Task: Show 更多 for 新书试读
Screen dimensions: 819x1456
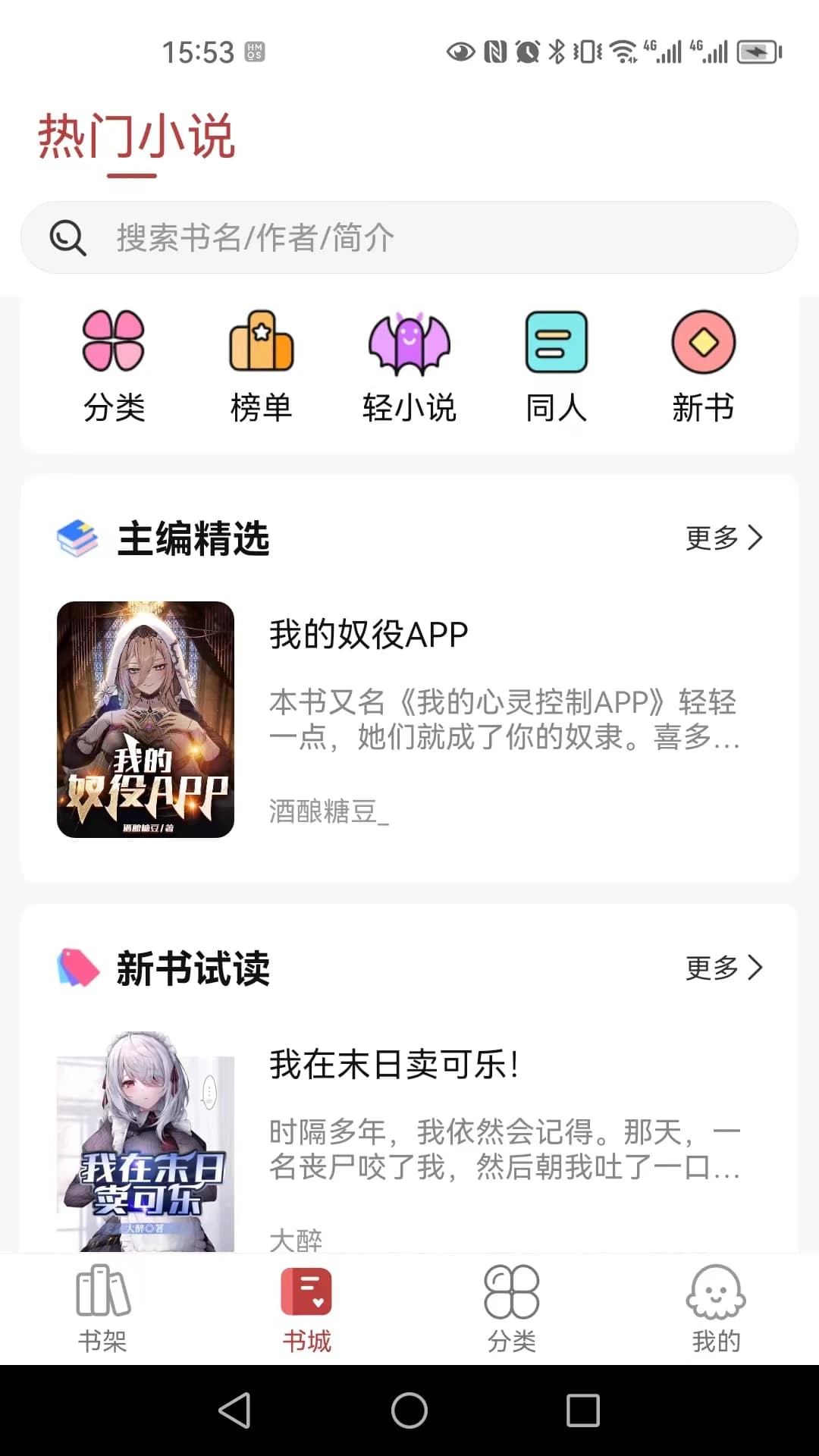Action: 723,968
